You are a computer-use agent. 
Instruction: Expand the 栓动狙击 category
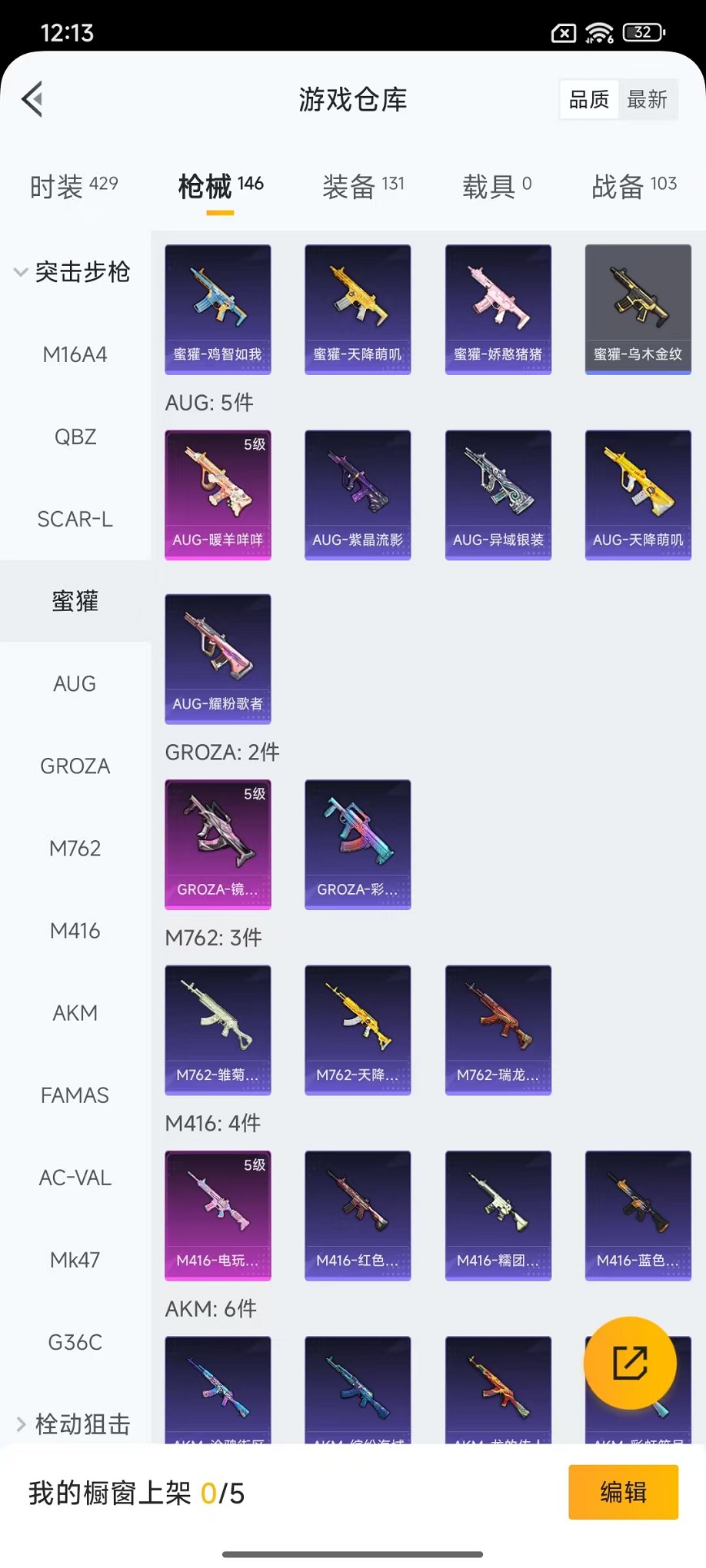coord(73,1424)
